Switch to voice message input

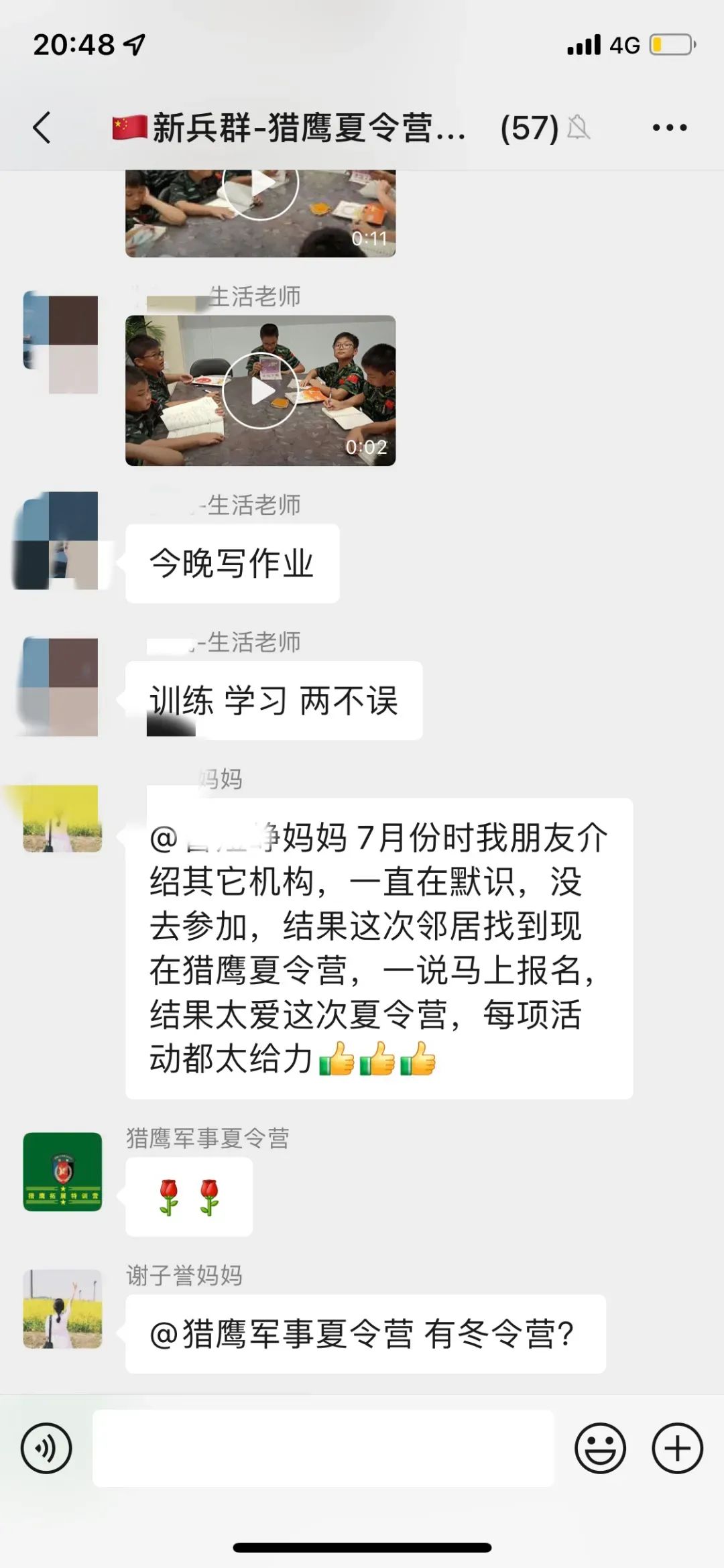tap(46, 1448)
